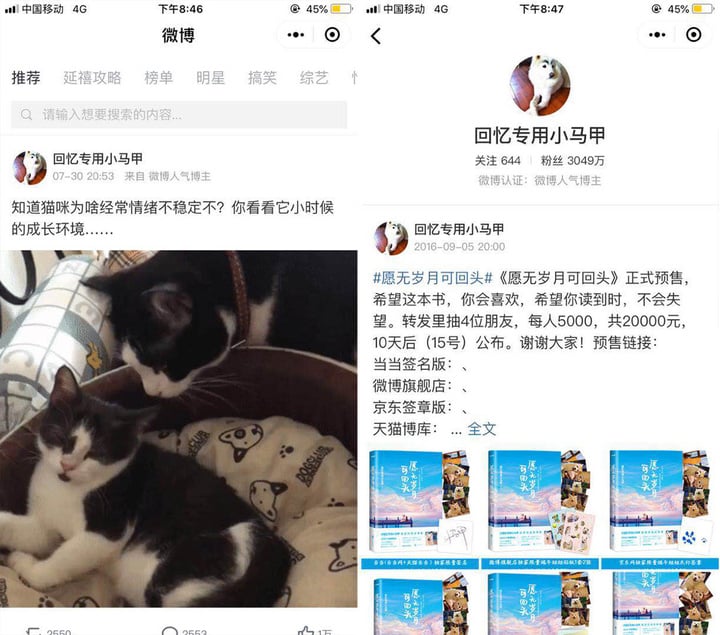The image size is (720, 635).
Task: Switch to the 榜单 tab
Action: coord(158,78)
